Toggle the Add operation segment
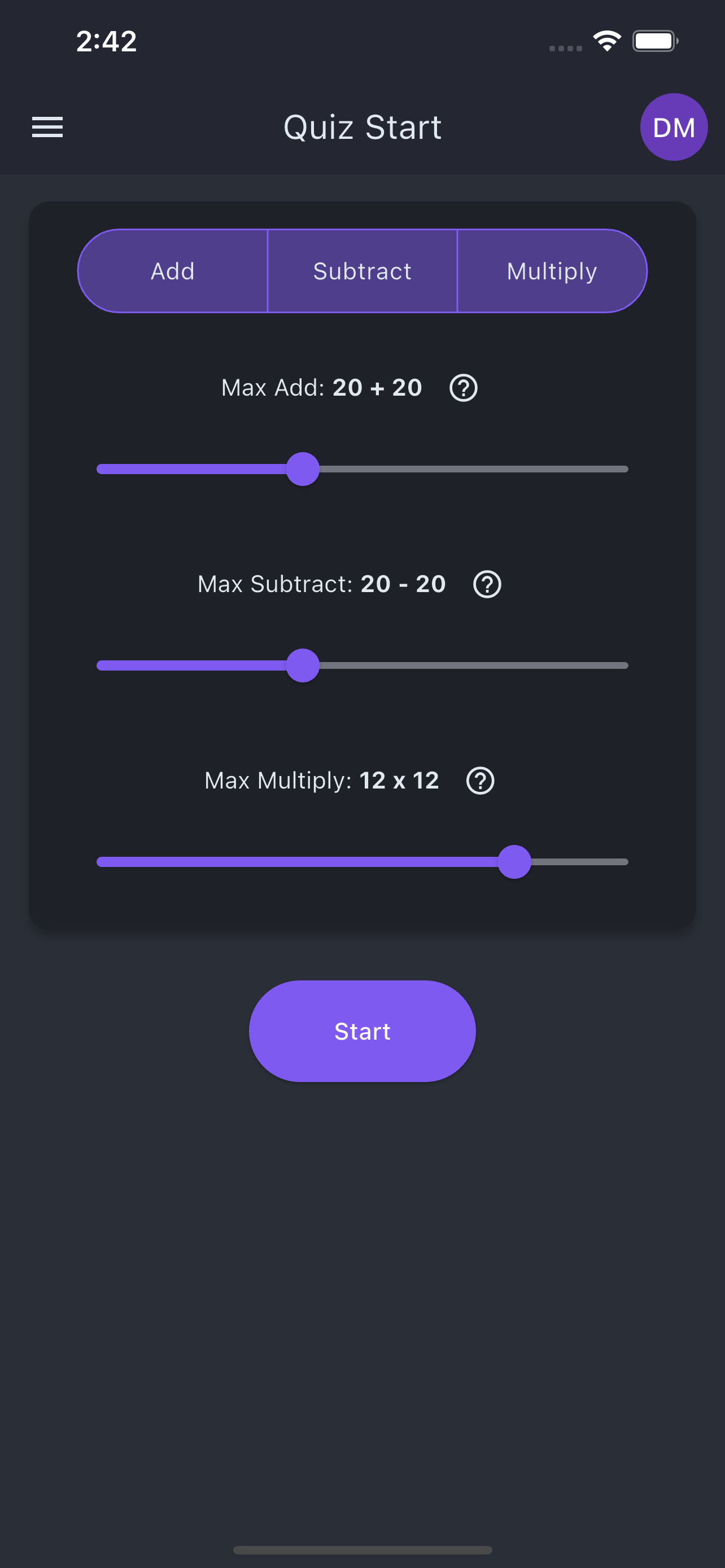725x1568 pixels. tap(173, 271)
